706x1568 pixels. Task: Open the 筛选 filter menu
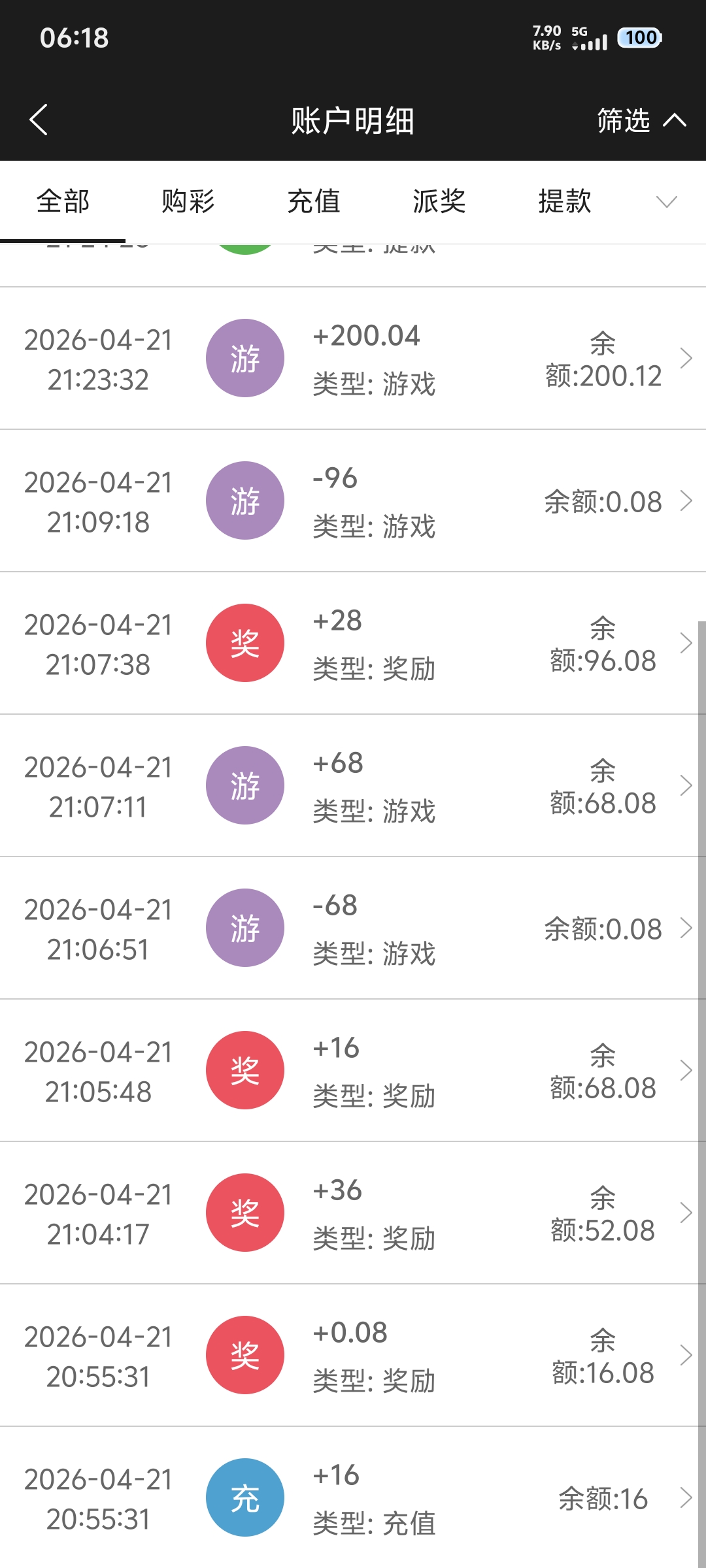641,120
